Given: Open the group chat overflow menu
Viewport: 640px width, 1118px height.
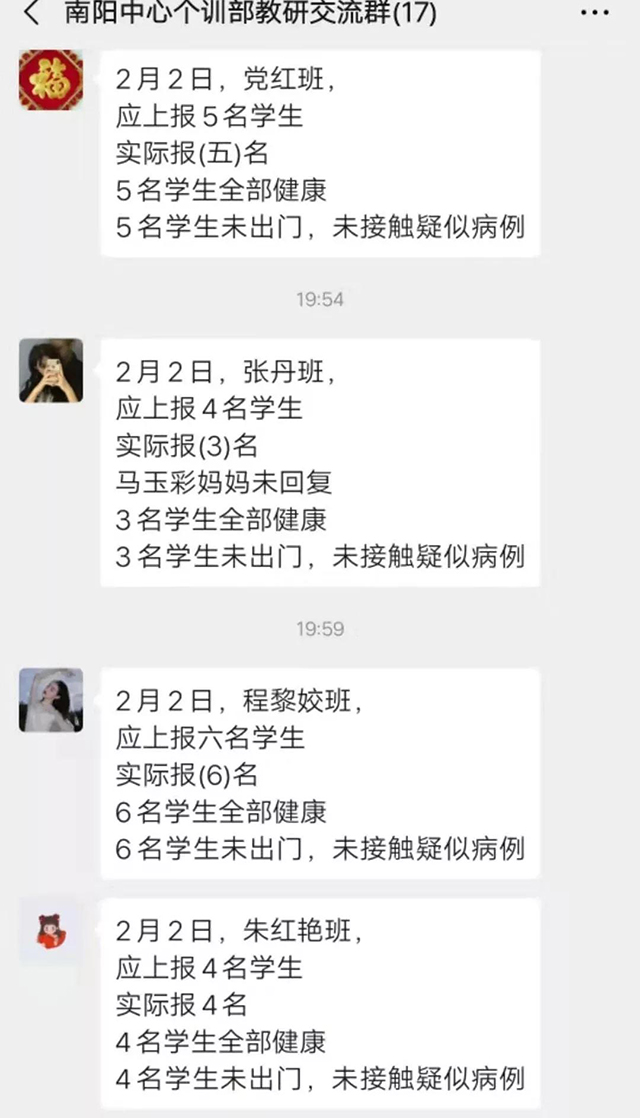Looking at the screenshot, I should [x=594, y=14].
